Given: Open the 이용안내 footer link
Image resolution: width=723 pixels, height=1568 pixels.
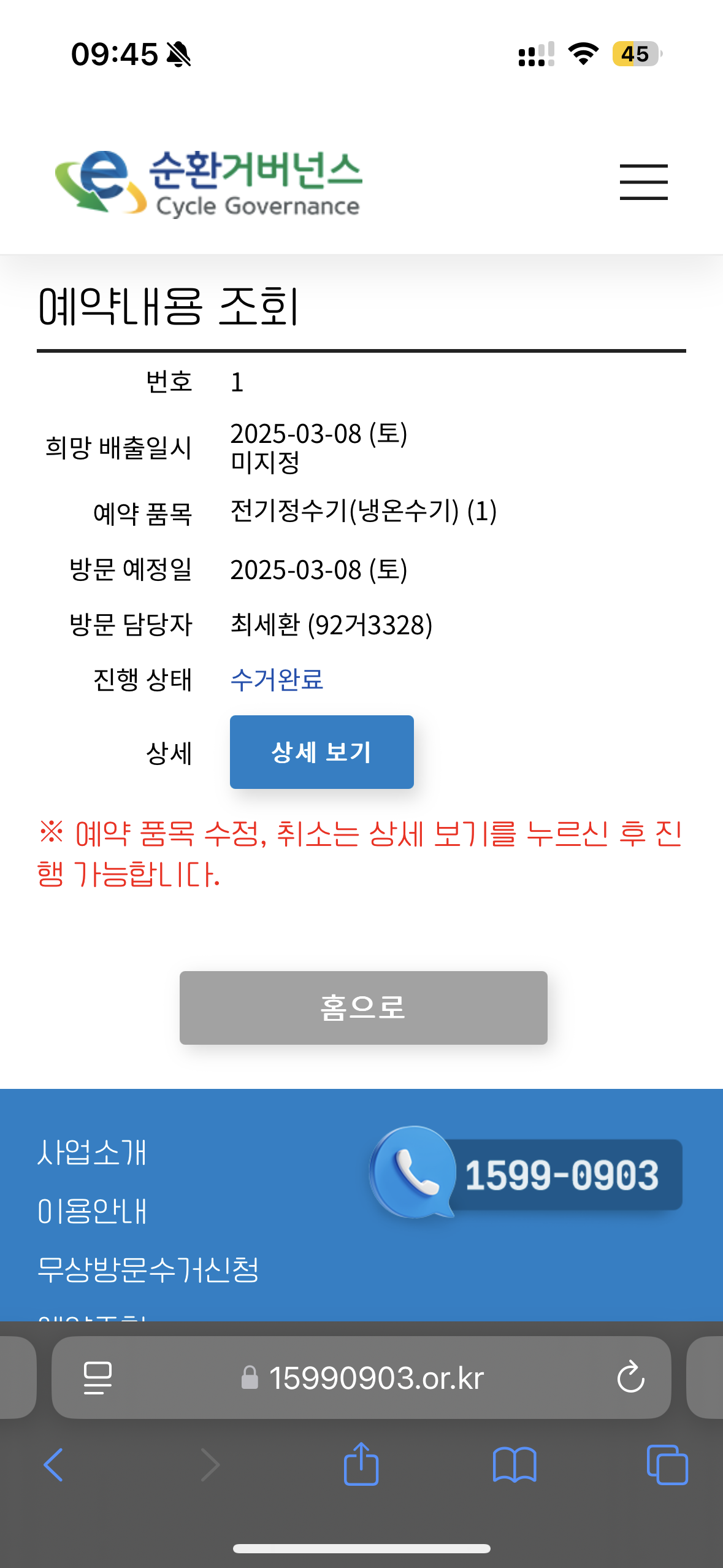Looking at the screenshot, I should coord(92,1212).
